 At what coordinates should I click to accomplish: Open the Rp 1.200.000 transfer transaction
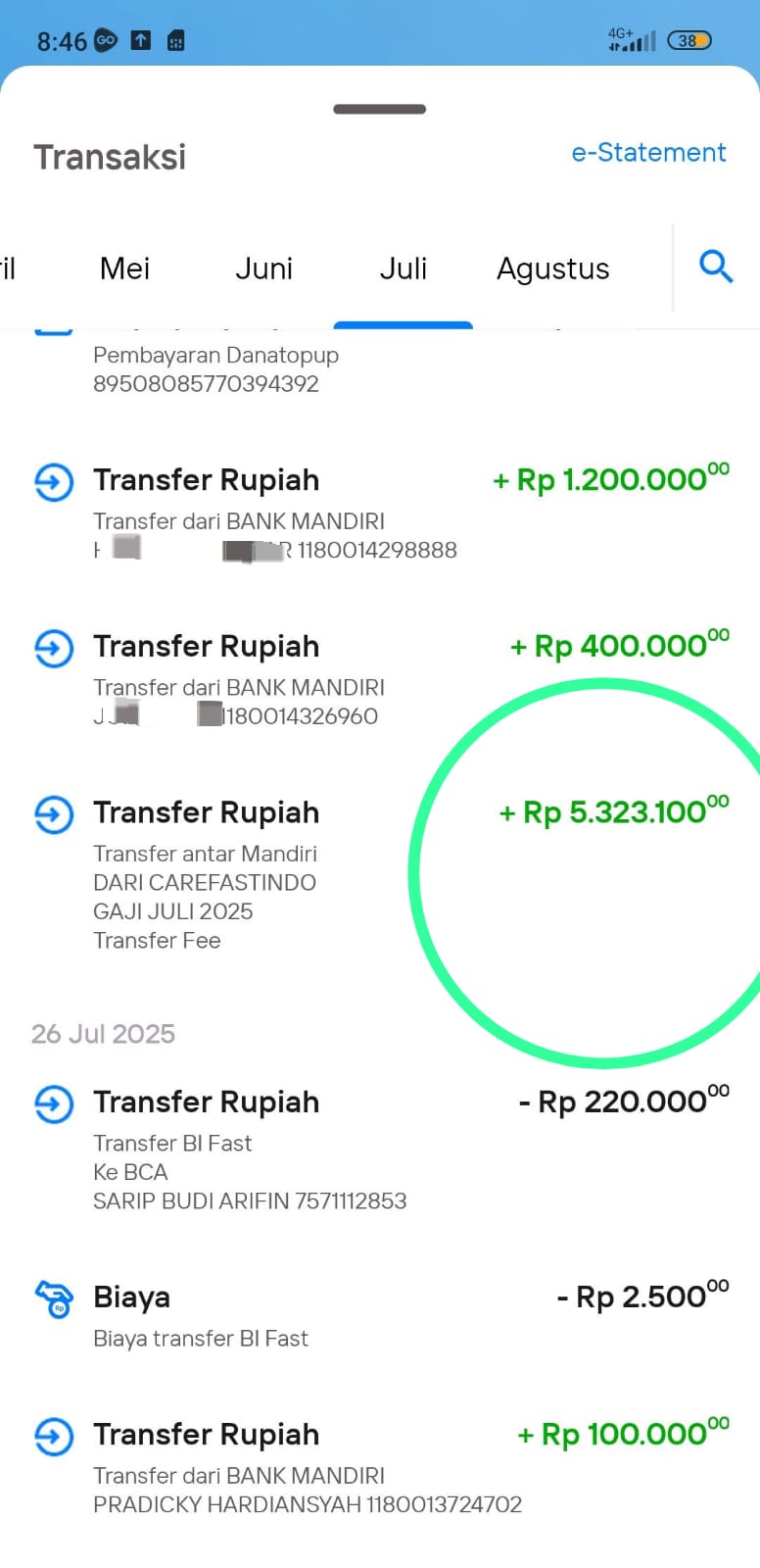point(380,514)
